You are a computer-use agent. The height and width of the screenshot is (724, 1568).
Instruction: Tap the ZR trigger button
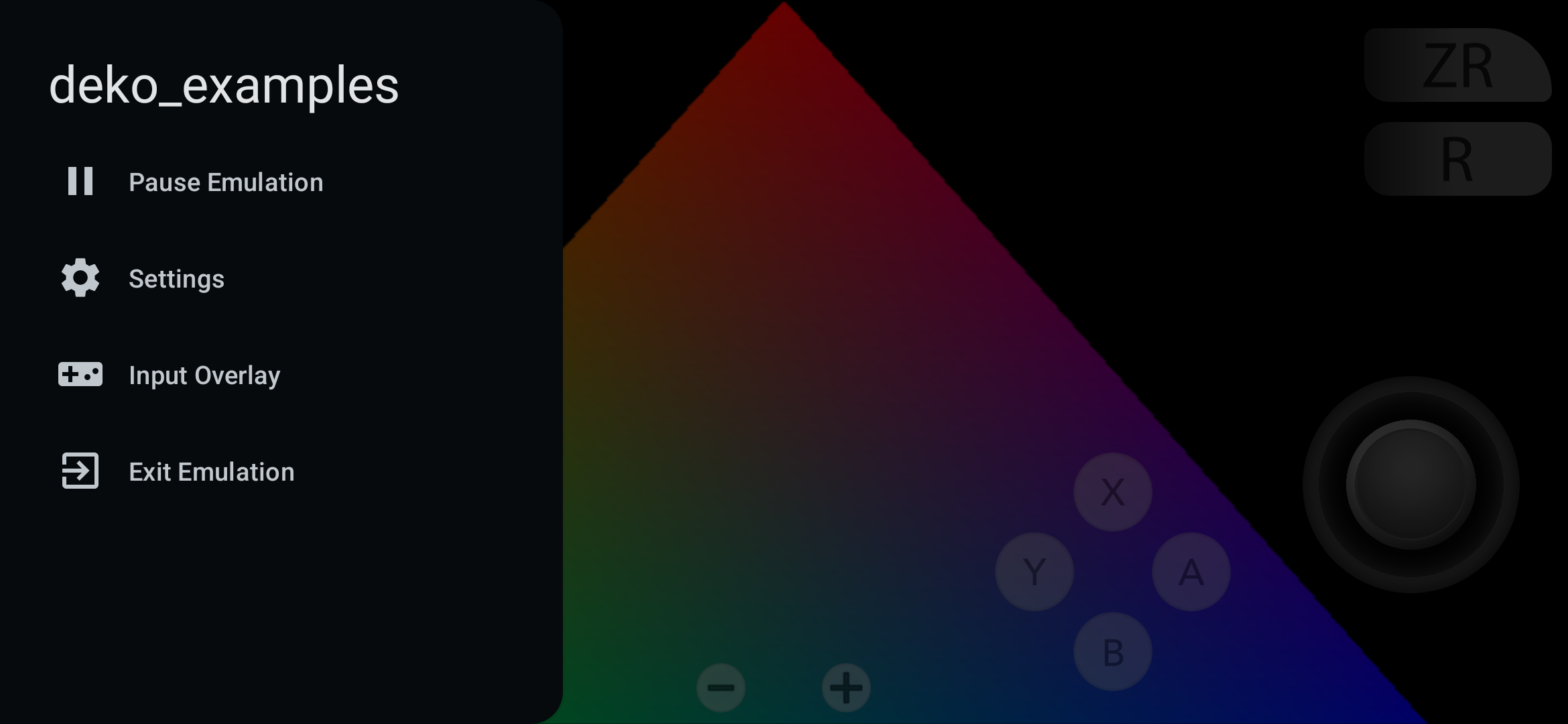[1457, 66]
